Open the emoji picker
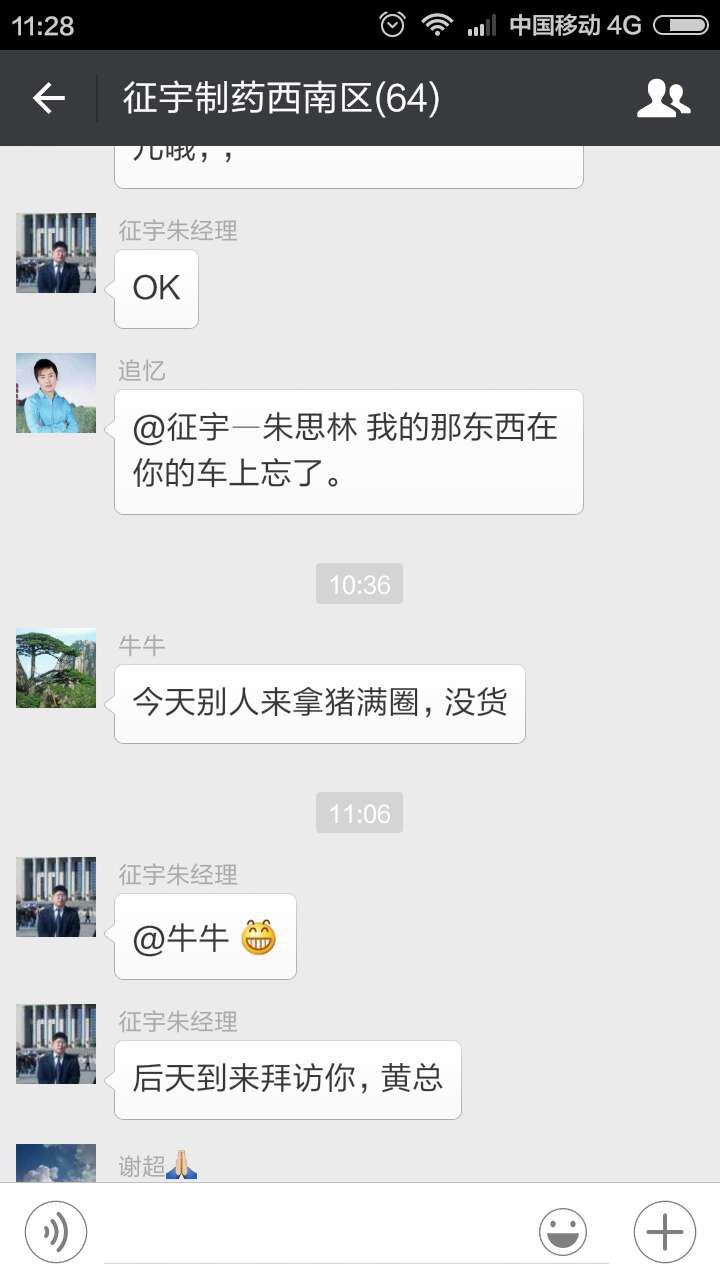 (563, 1232)
